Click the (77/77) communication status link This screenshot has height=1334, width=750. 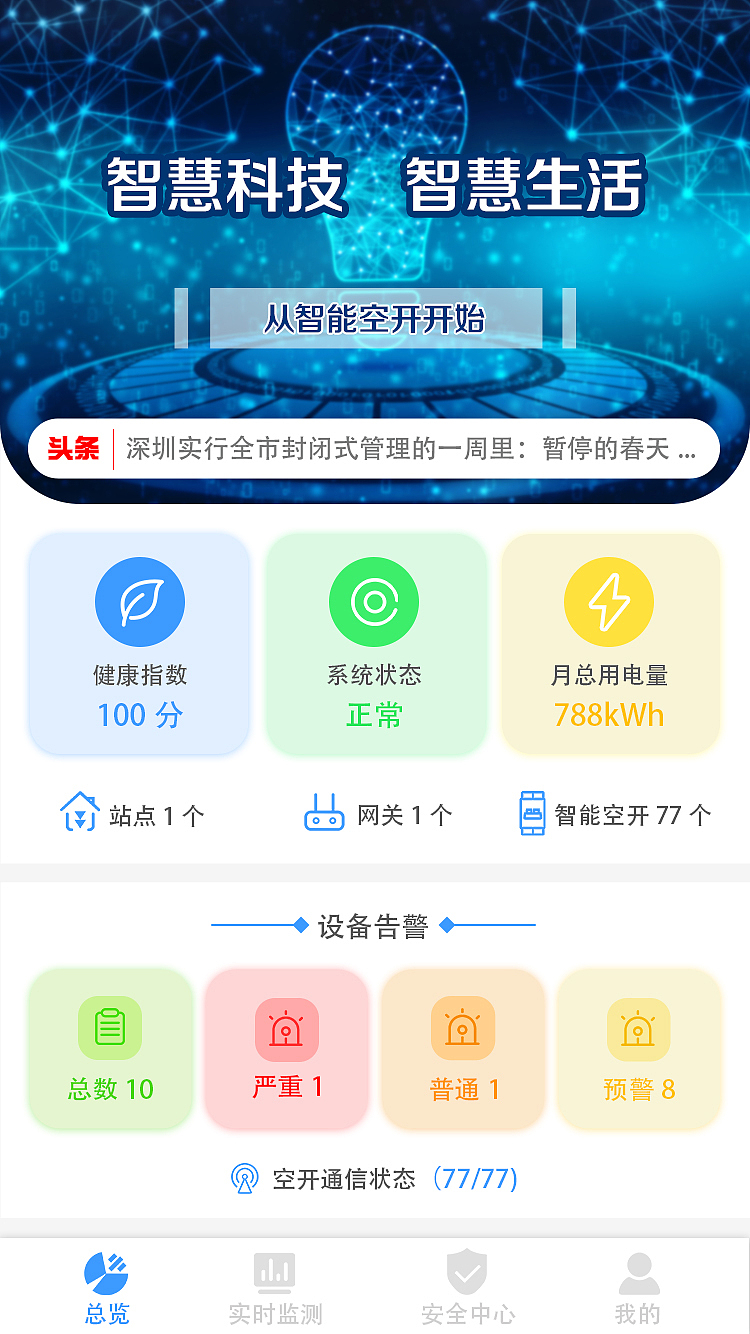point(482,1178)
